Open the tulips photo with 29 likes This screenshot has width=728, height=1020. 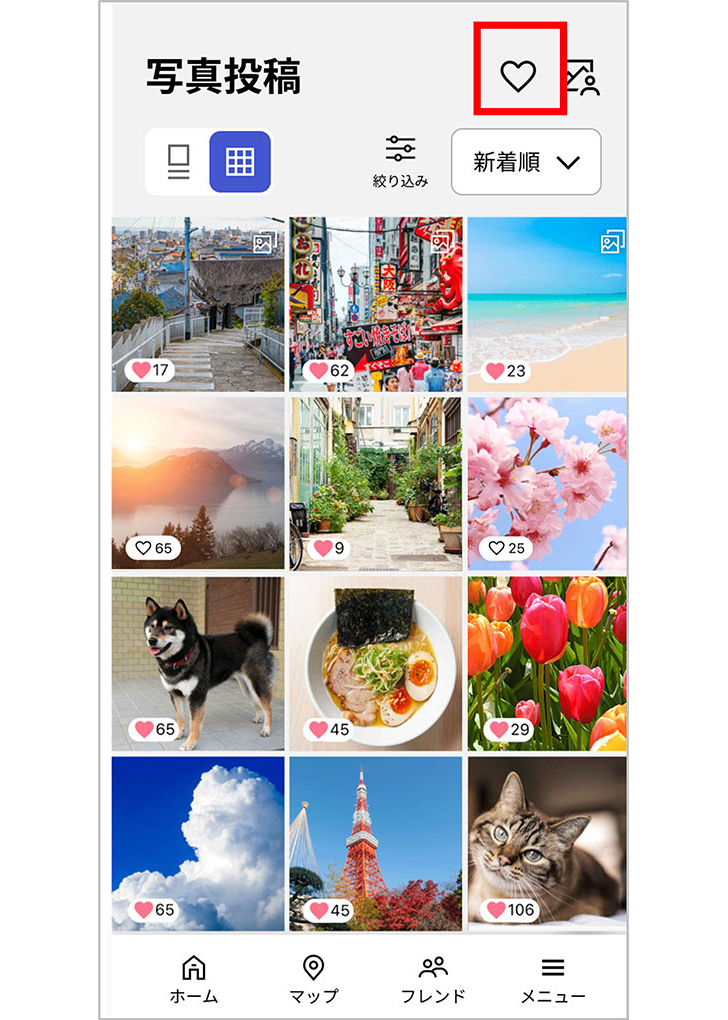pyautogui.click(x=547, y=663)
